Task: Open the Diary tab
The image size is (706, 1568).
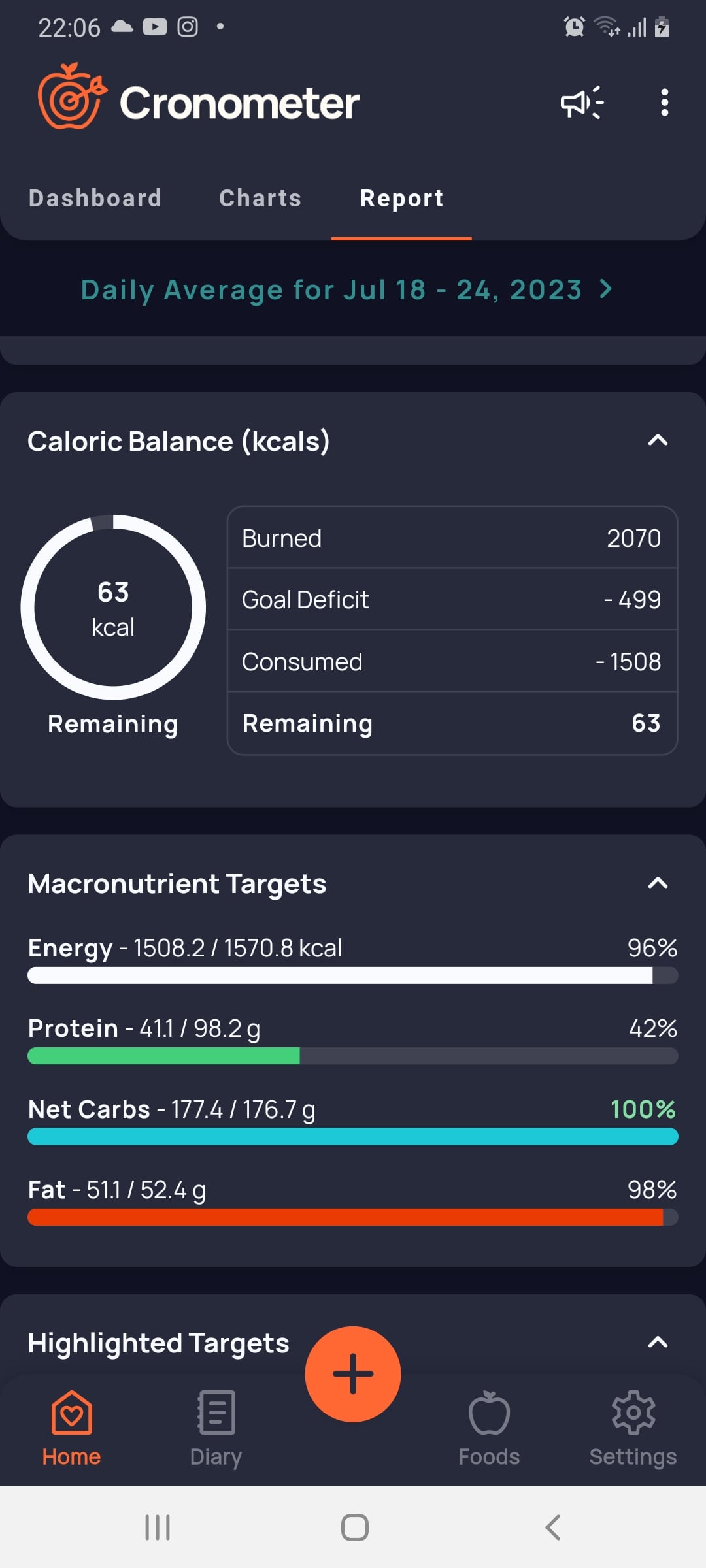Action: click(x=216, y=1429)
